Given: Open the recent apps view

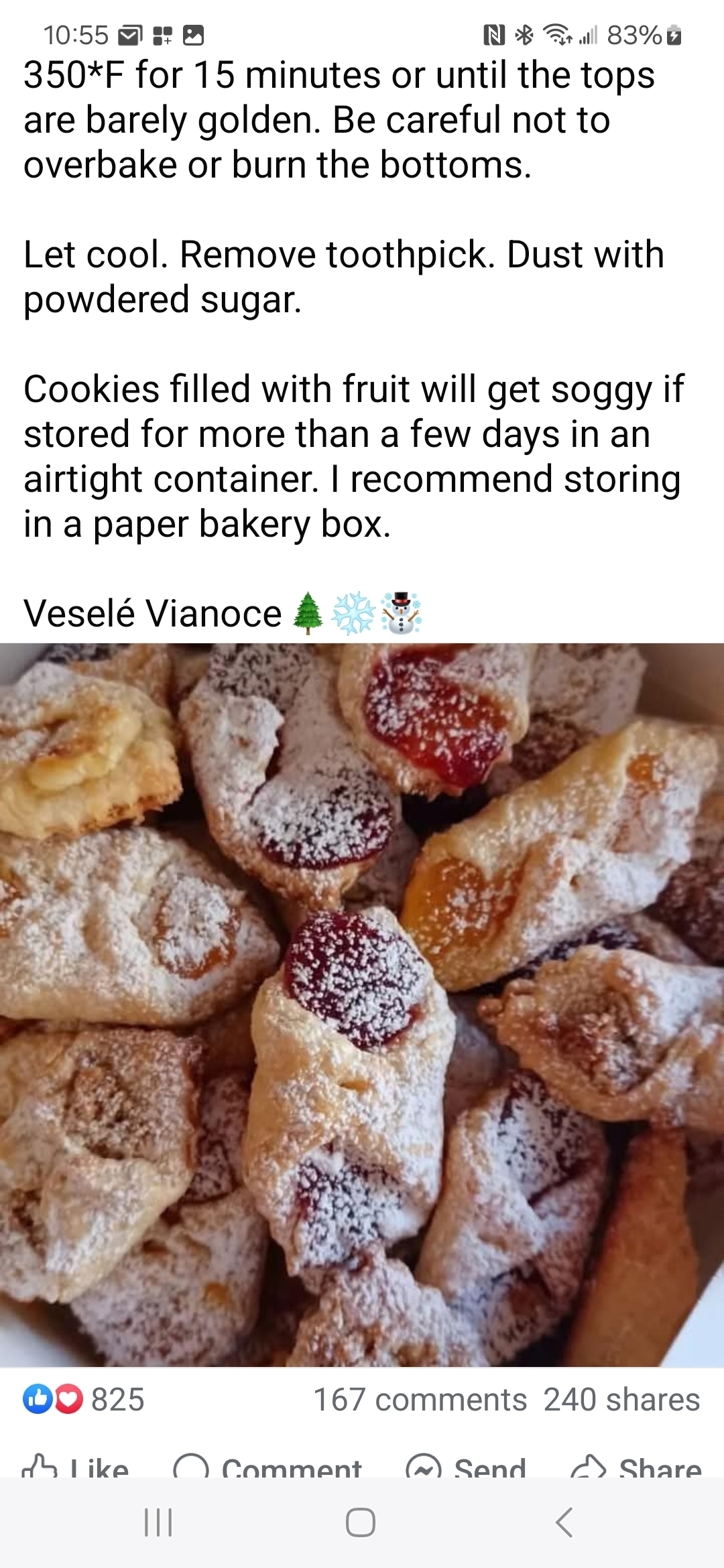Looking at the screenshot, I should (x=158, y=1522).
